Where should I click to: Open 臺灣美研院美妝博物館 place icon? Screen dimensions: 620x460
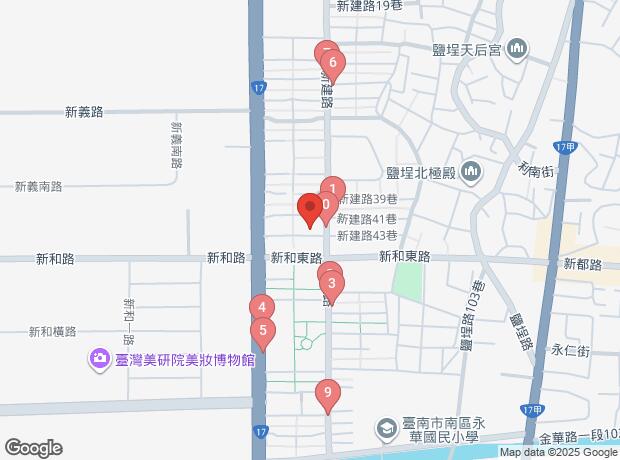point(99,358)
